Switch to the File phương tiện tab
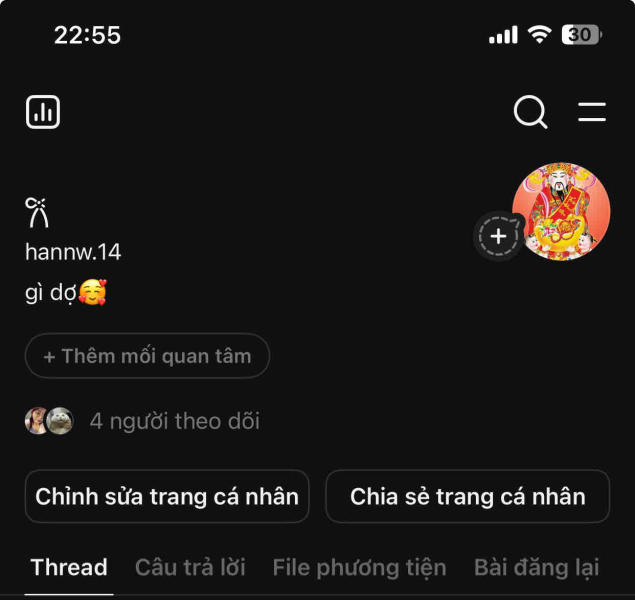Image resolution: width=635 pixels, height=600 pixels. (359, 568)
